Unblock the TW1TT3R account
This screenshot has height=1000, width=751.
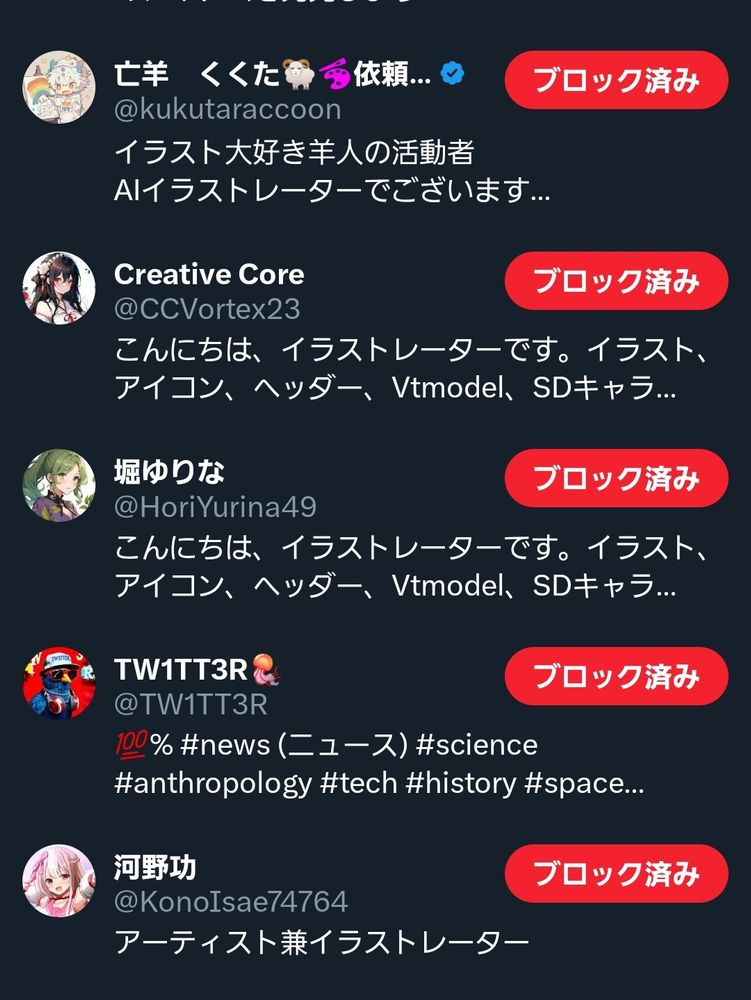[616, 676]
